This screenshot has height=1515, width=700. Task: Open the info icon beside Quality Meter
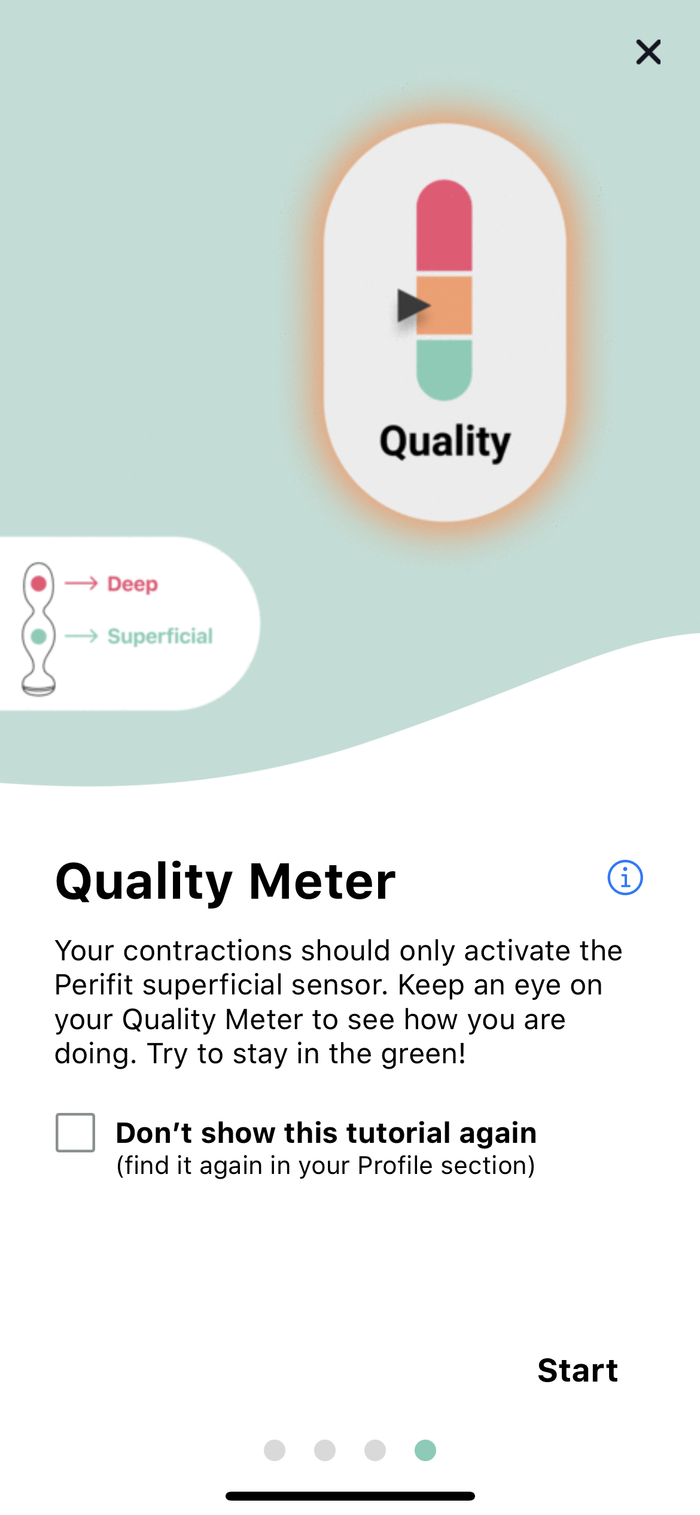[625, 878]
